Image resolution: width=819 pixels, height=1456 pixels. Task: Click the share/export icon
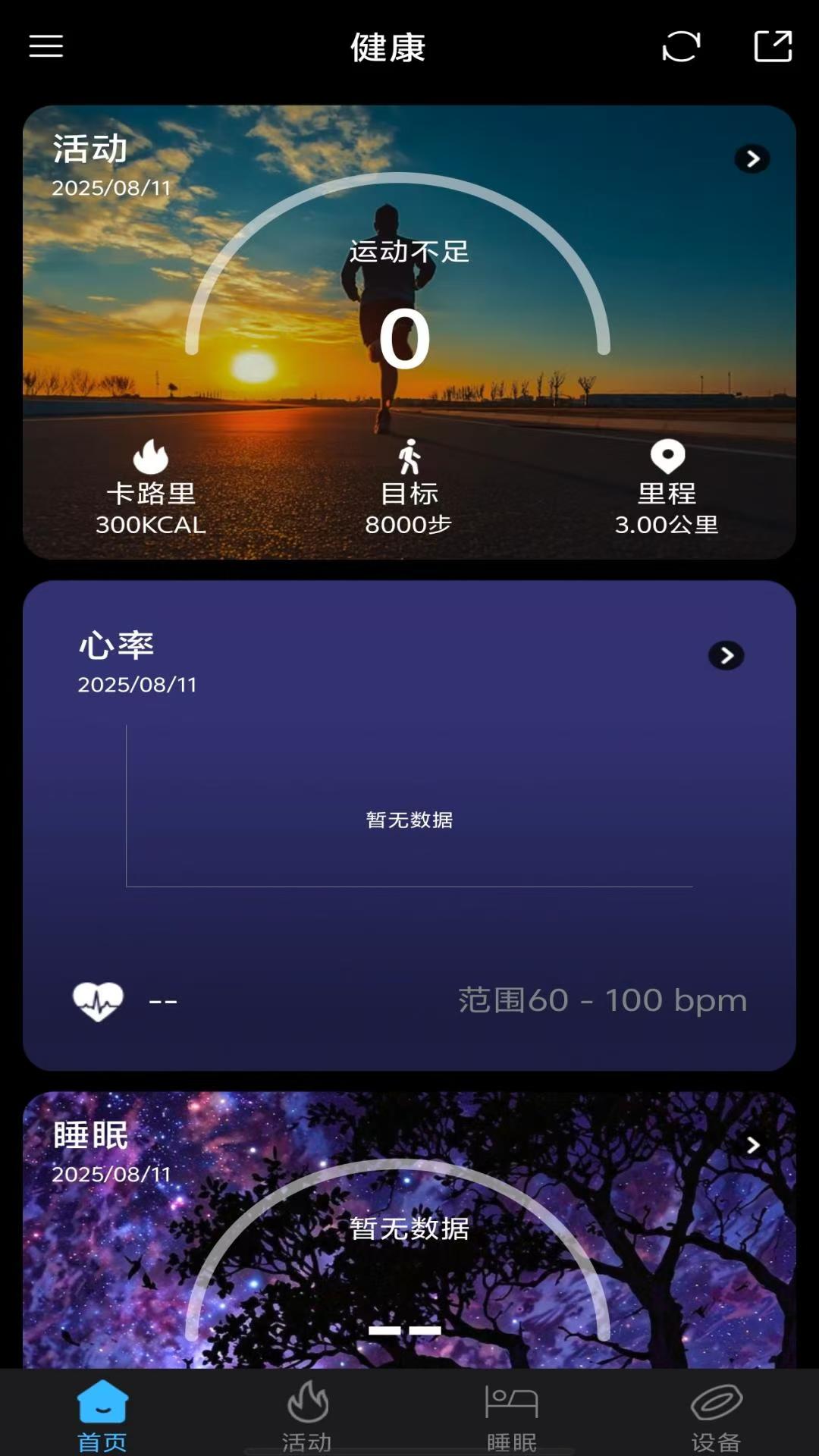pos(772,48)
